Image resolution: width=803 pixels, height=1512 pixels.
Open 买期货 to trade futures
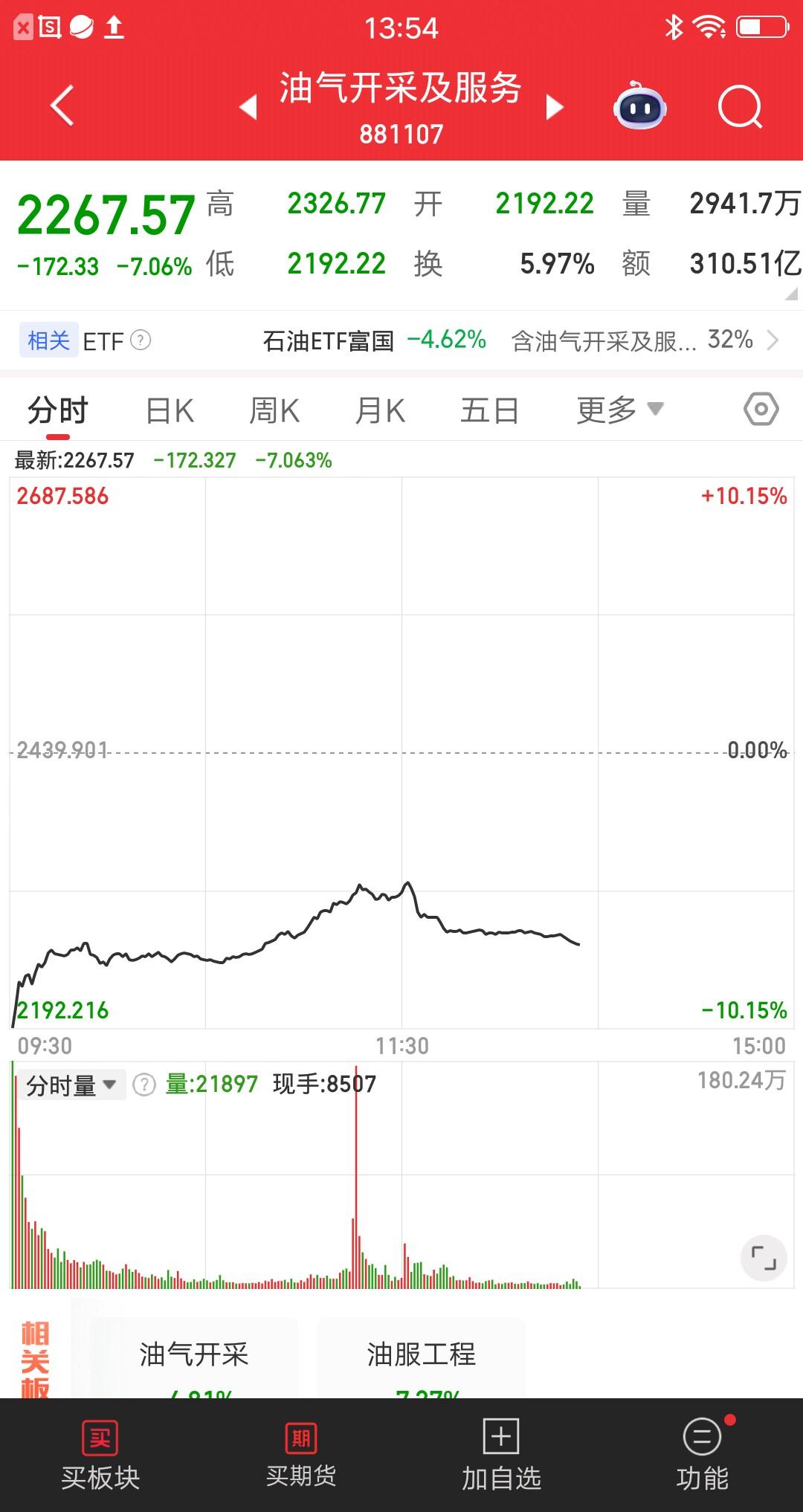click(300, 1457)
